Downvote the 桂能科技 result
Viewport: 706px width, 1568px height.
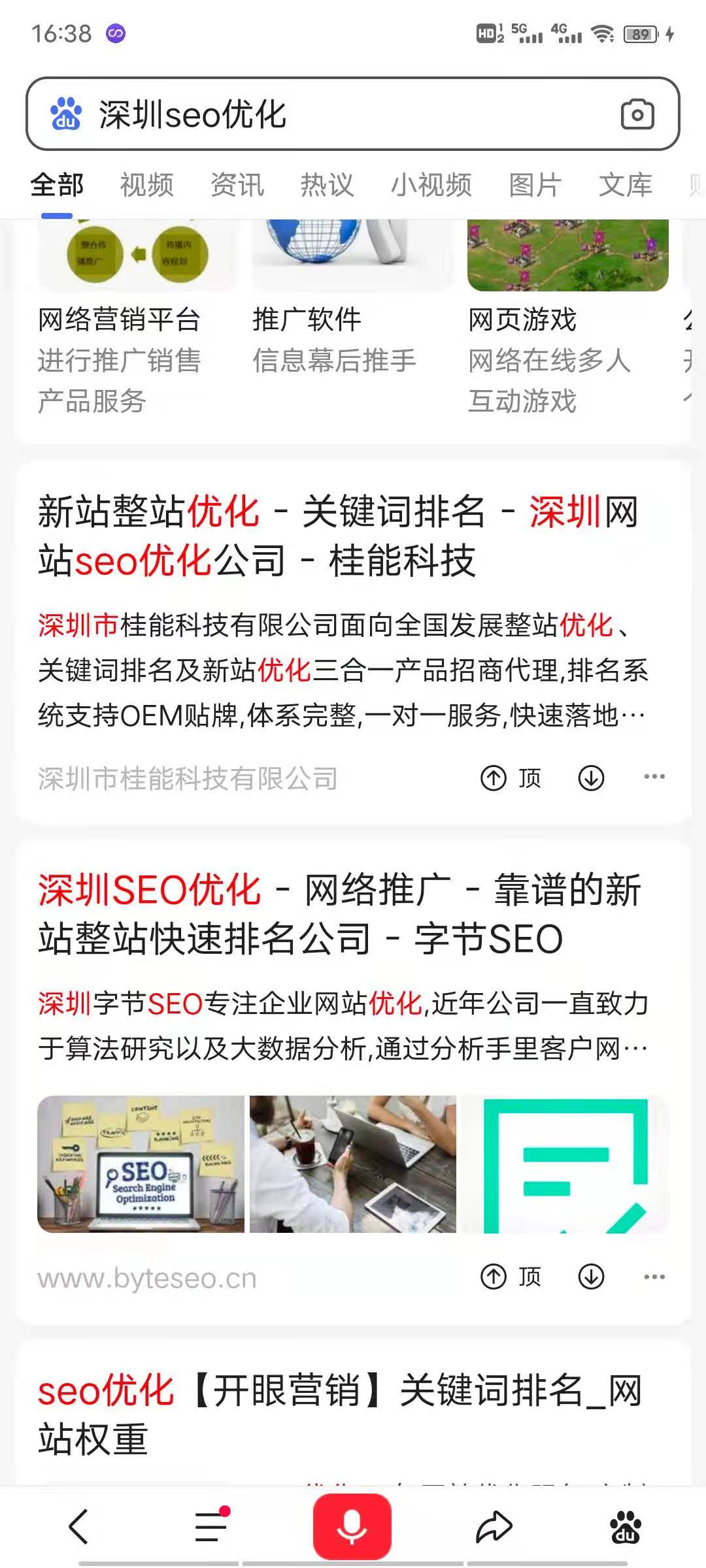(591, 777)
